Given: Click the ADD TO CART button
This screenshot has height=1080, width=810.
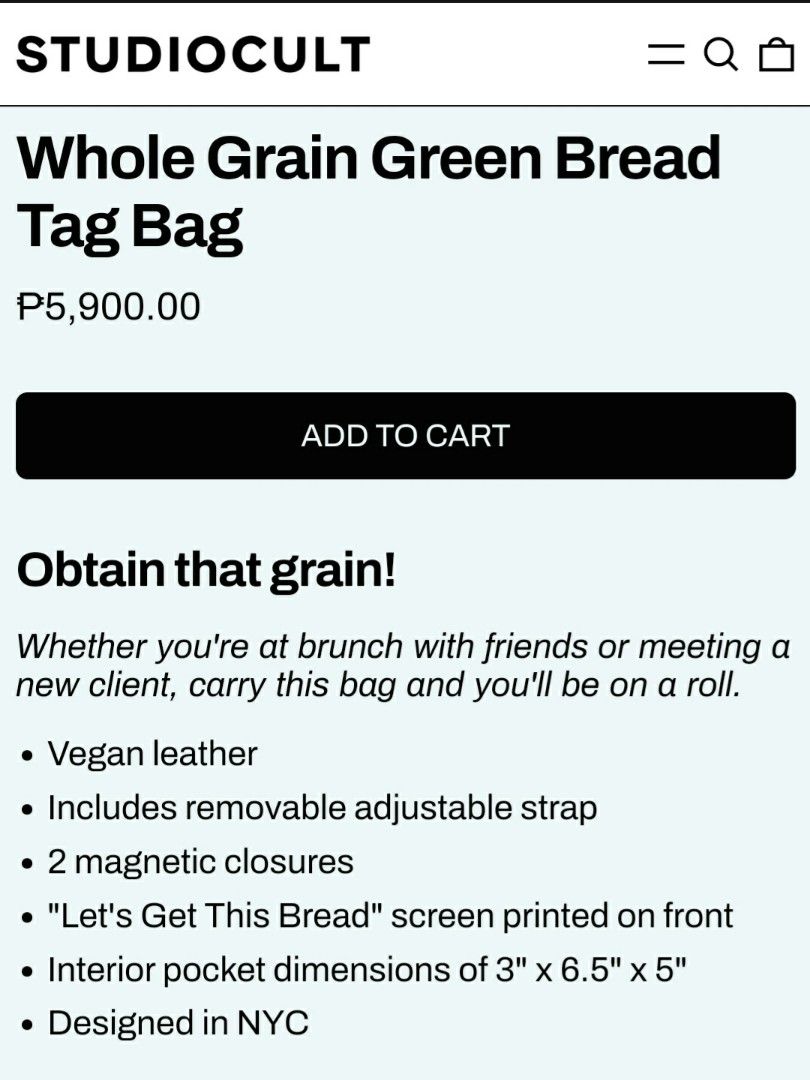Looking at the screenshot, I should click(405, 435).
